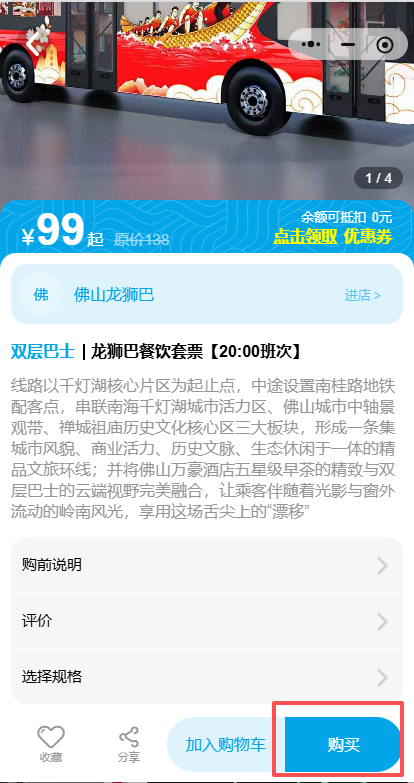Go back with the top-left arrow
The image size is (414, 783).
(x=35, y=42)
